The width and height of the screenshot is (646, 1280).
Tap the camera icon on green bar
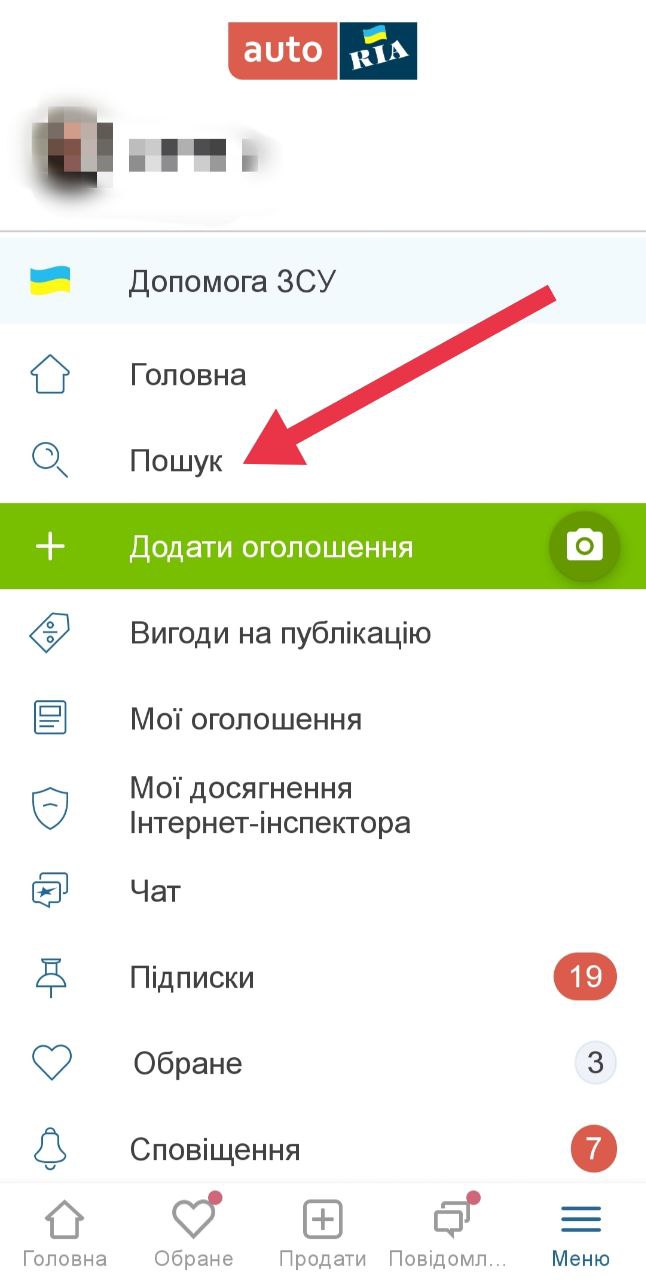point(584,546)
